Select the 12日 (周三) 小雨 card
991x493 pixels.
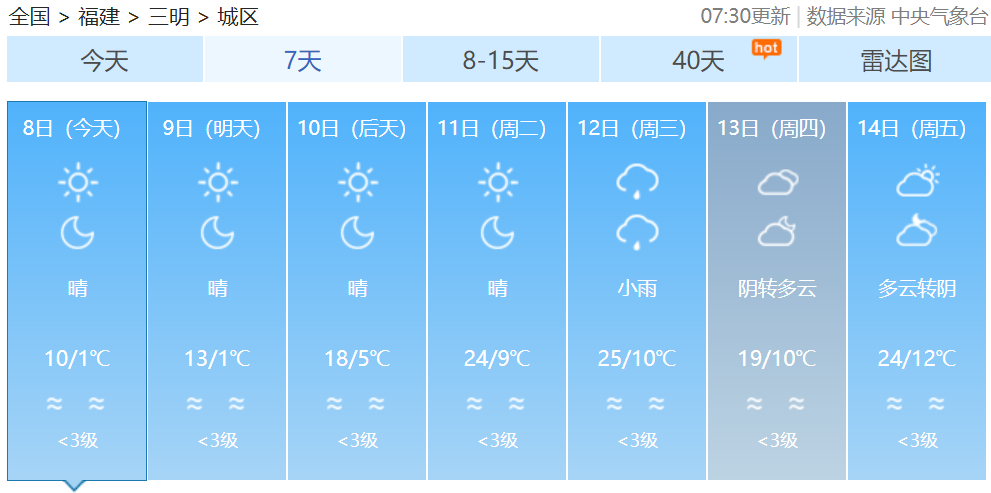pyautogui.click(x=637, y=290)
